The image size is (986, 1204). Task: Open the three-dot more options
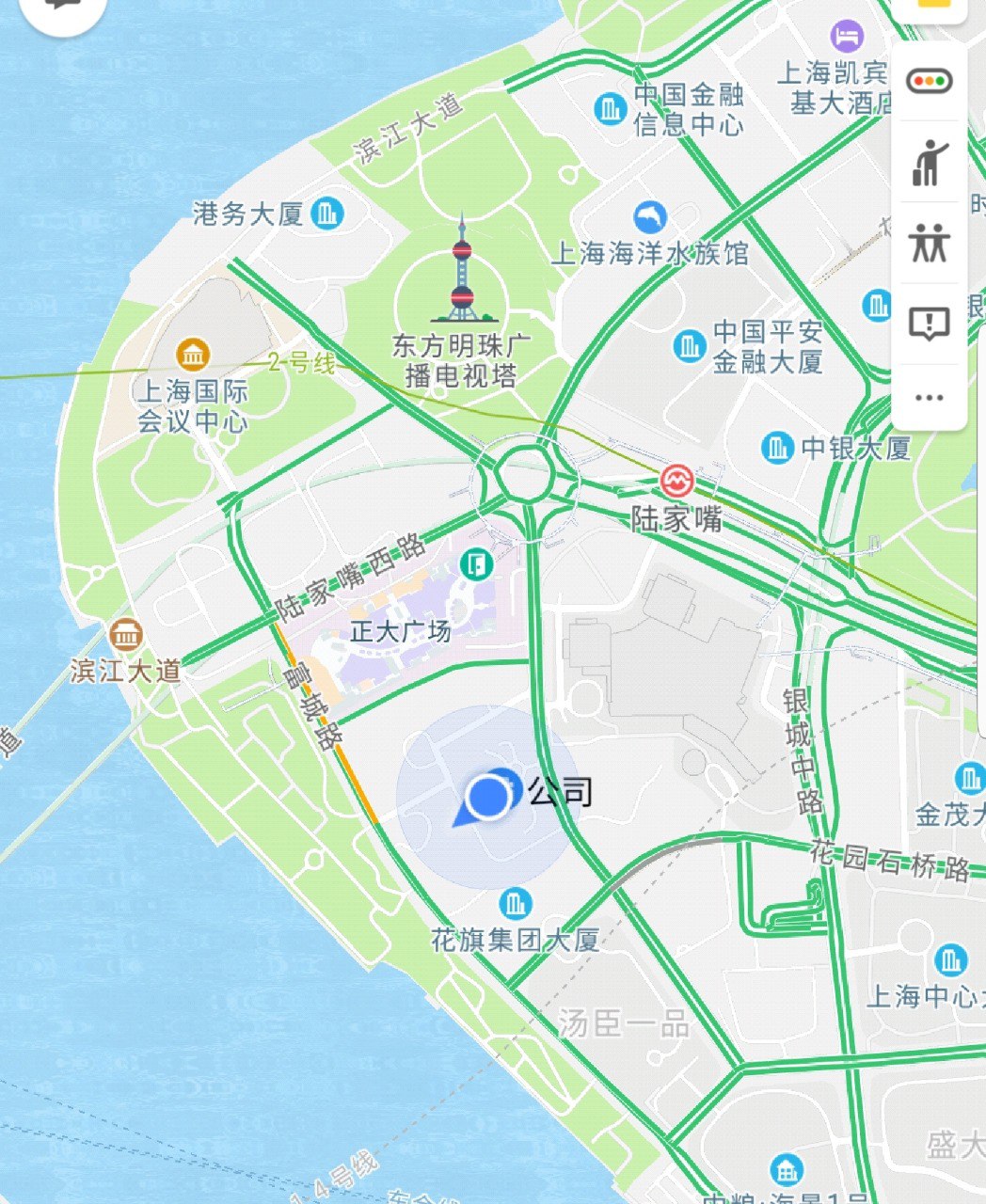click(929, 397)
